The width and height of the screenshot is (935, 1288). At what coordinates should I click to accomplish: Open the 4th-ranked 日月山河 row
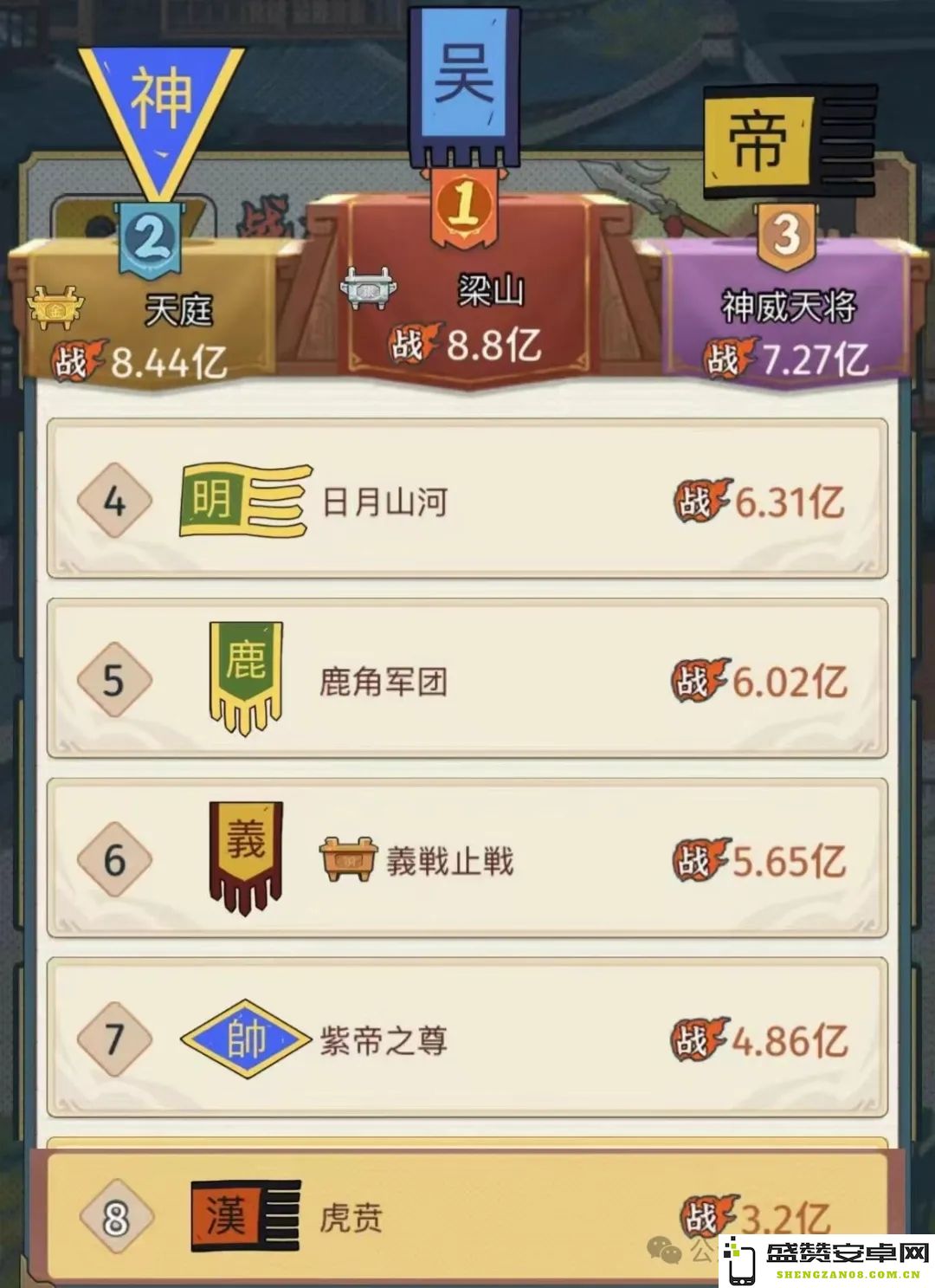tap(467, 501)
